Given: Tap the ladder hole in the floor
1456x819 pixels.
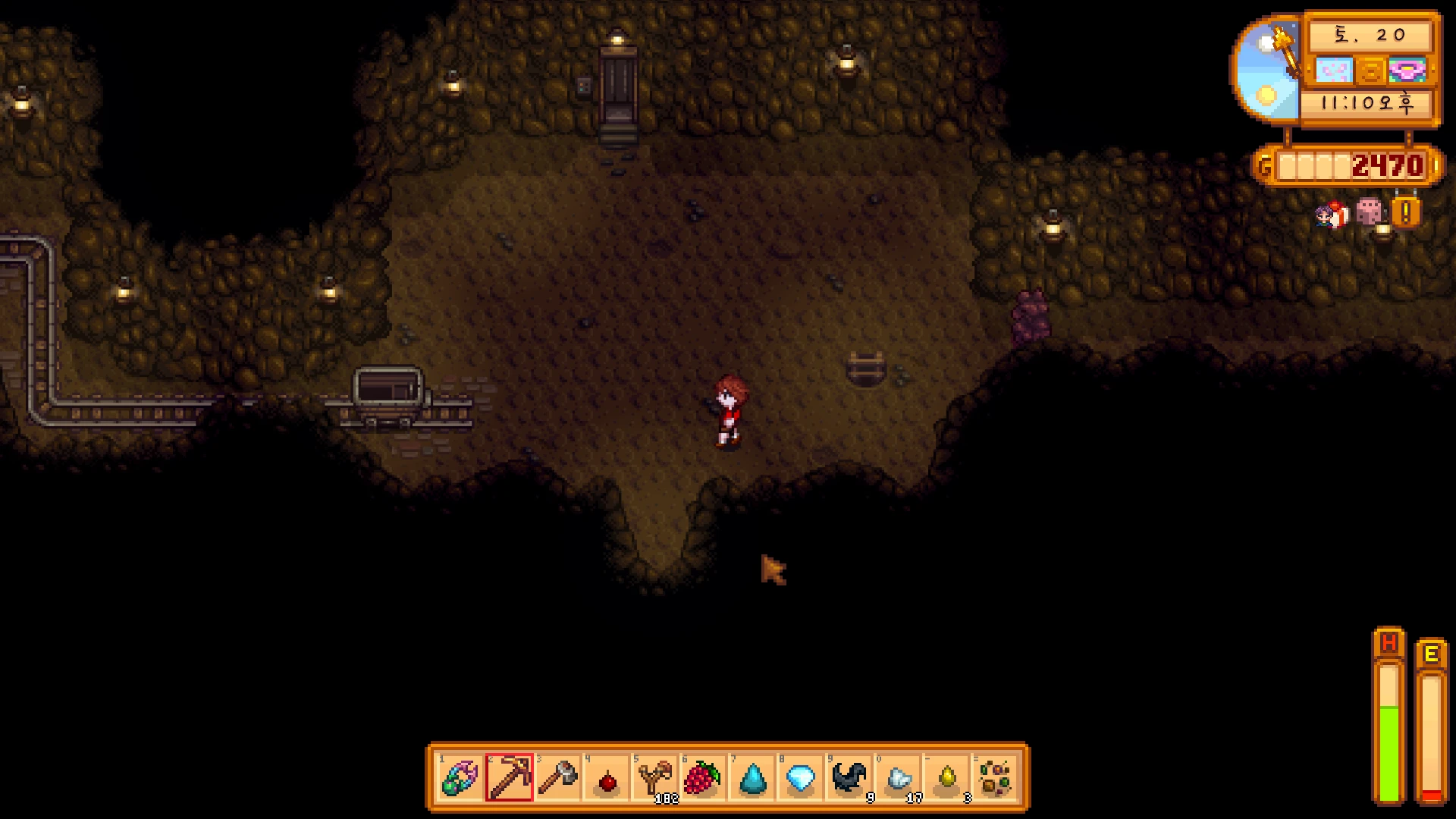Looking at the screenshot, I should click(866, 369).
